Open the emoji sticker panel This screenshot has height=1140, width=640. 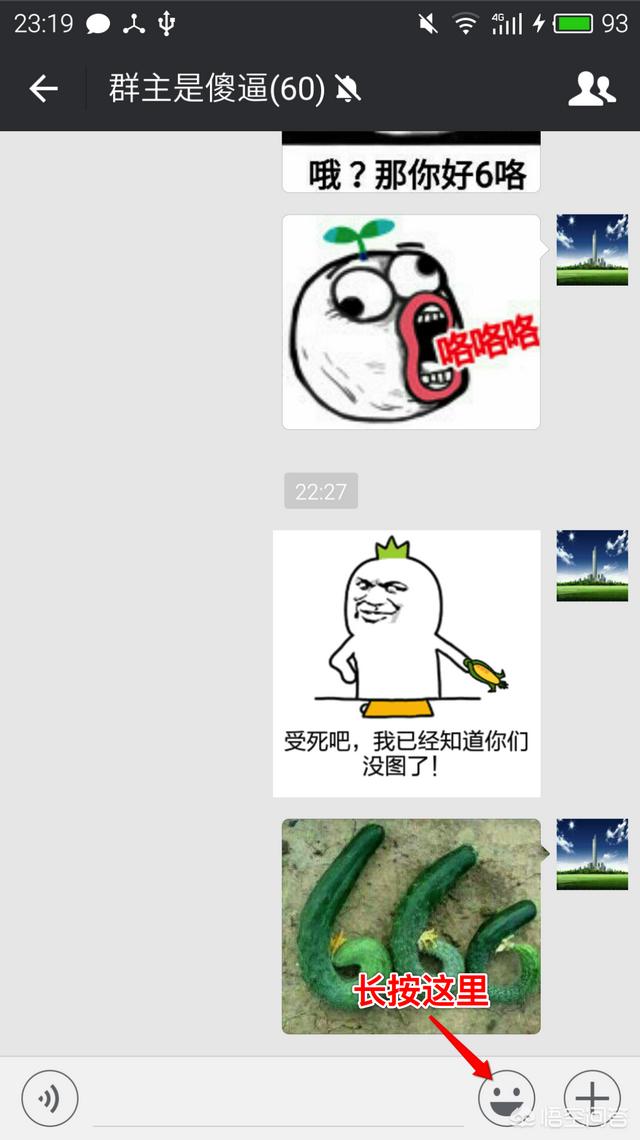507,1097
